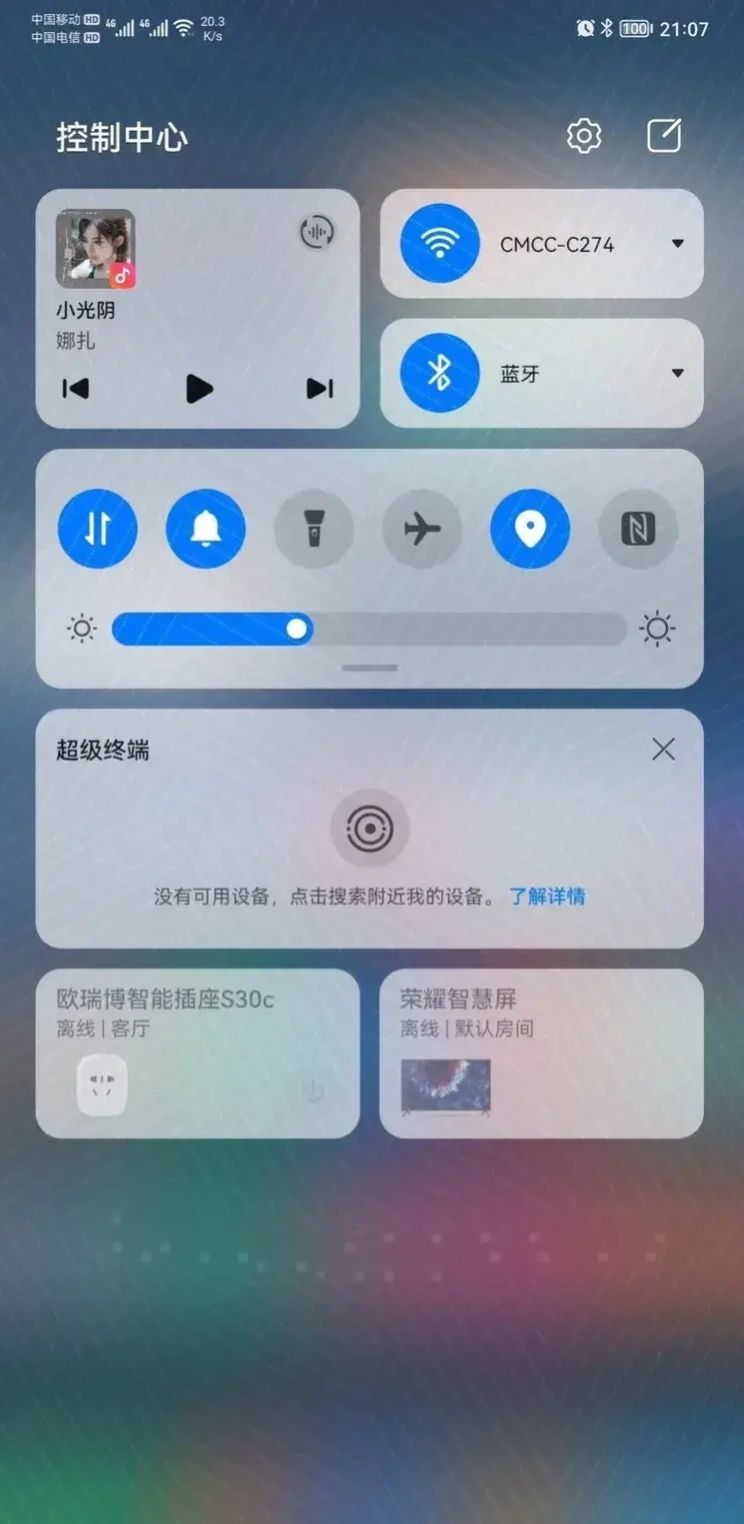Enable airplane mode

(421, 530)
